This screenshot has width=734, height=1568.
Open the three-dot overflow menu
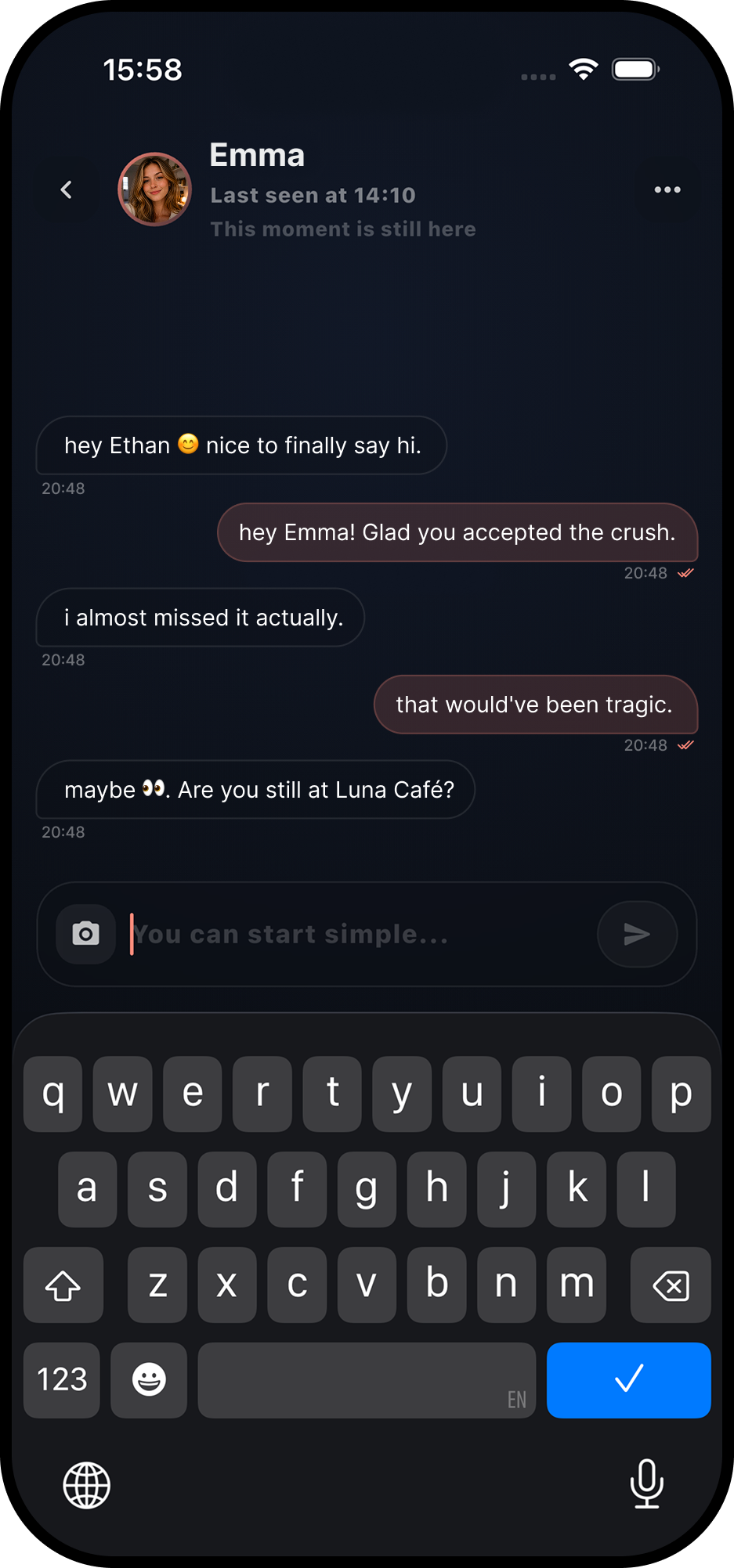click(667, 189)
